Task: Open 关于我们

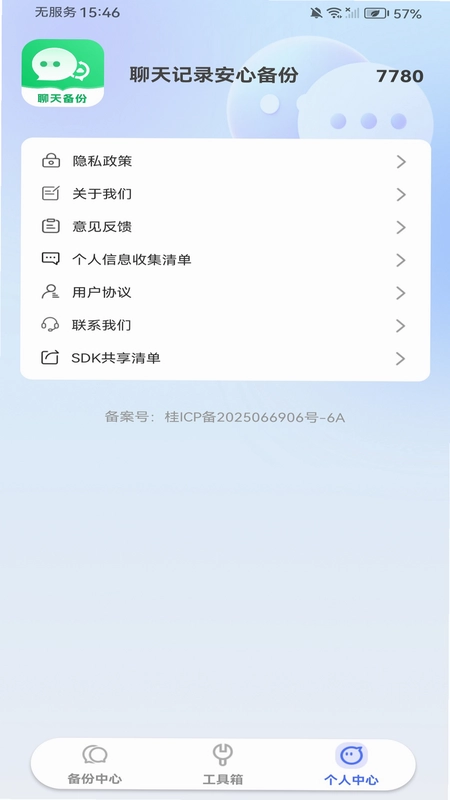Action: 225,194
